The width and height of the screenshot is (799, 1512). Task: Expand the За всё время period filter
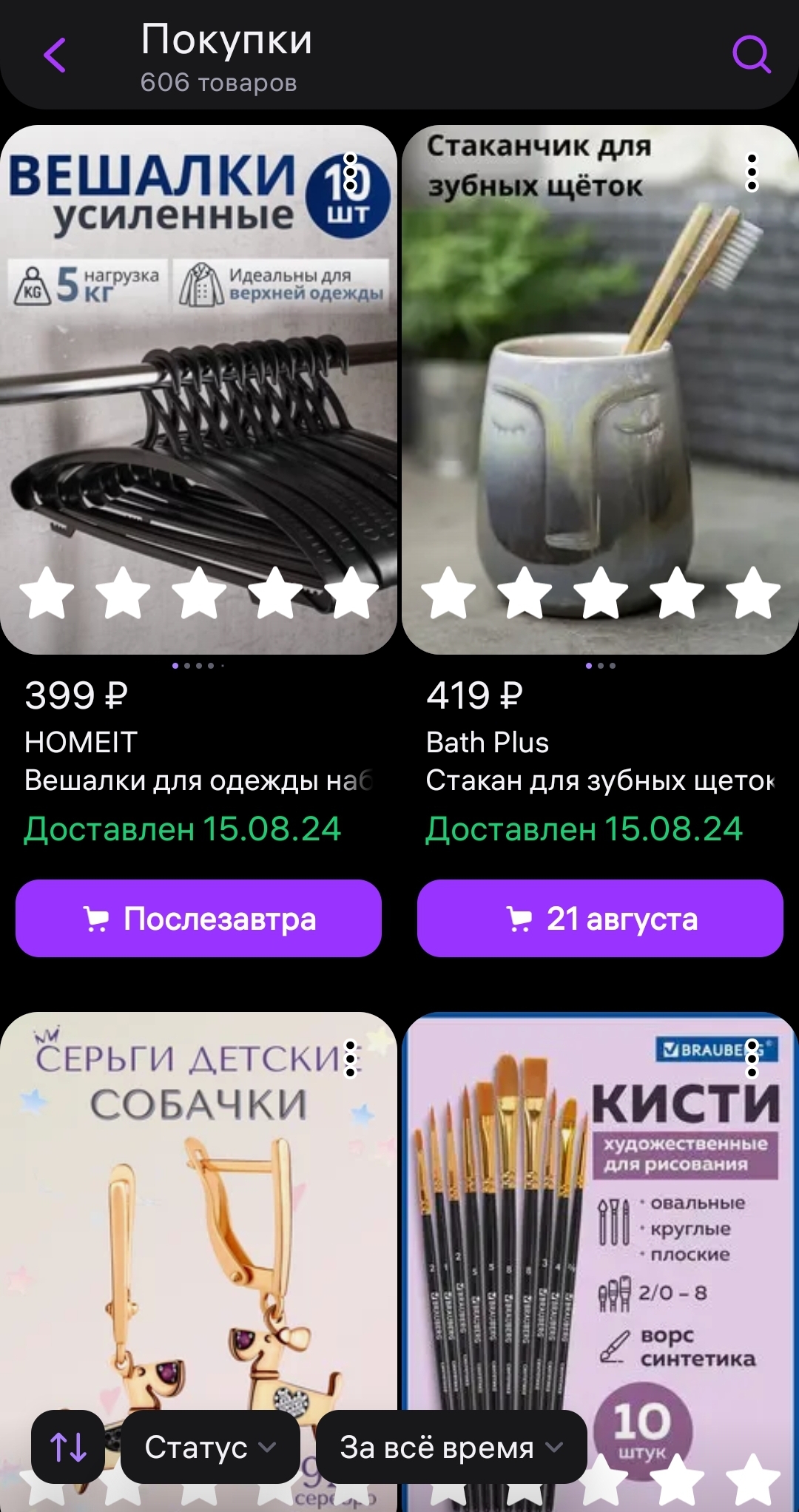pos(451,1447)
